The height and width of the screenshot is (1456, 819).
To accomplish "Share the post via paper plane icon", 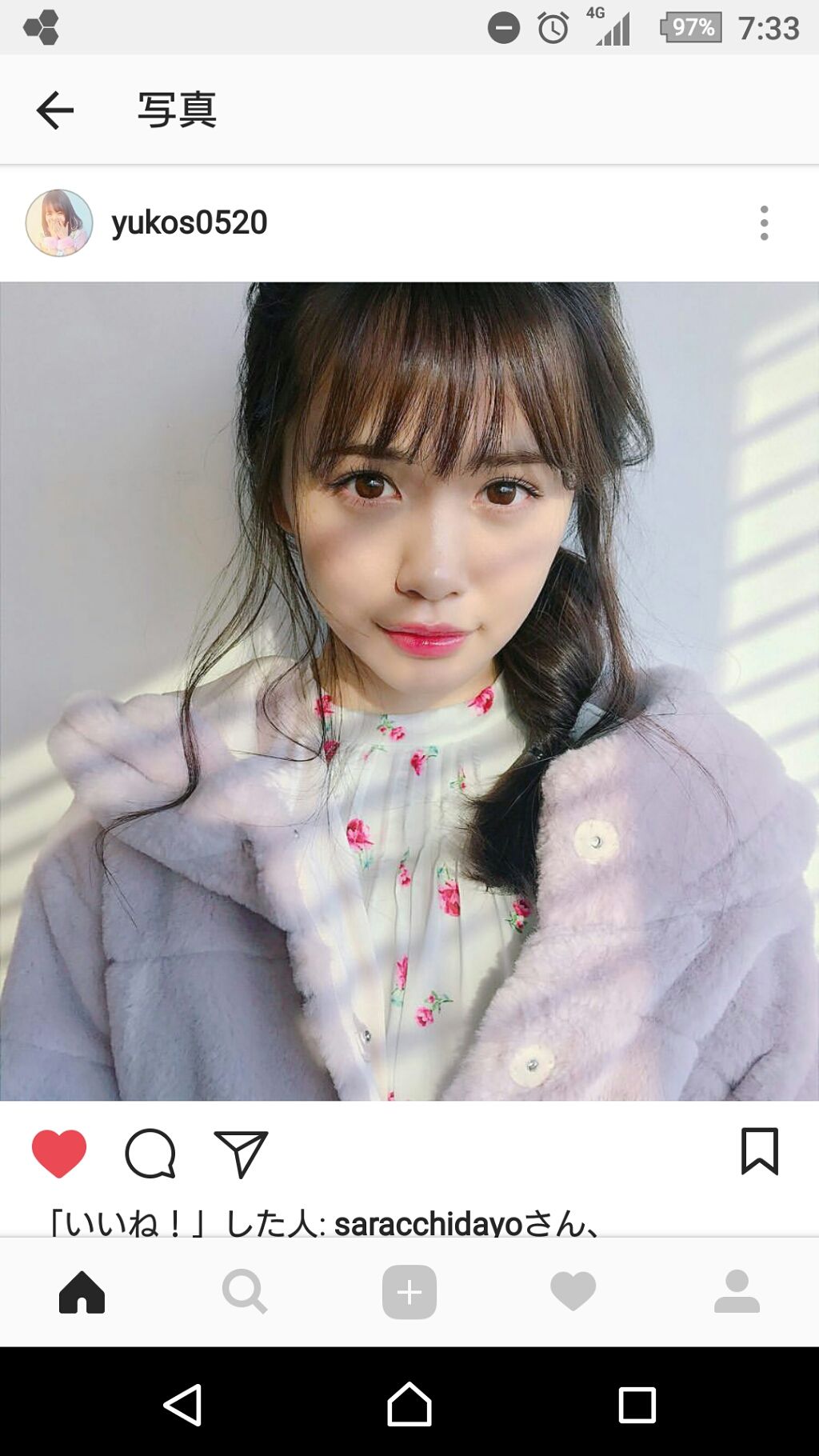I will [x=240, y=1153].
